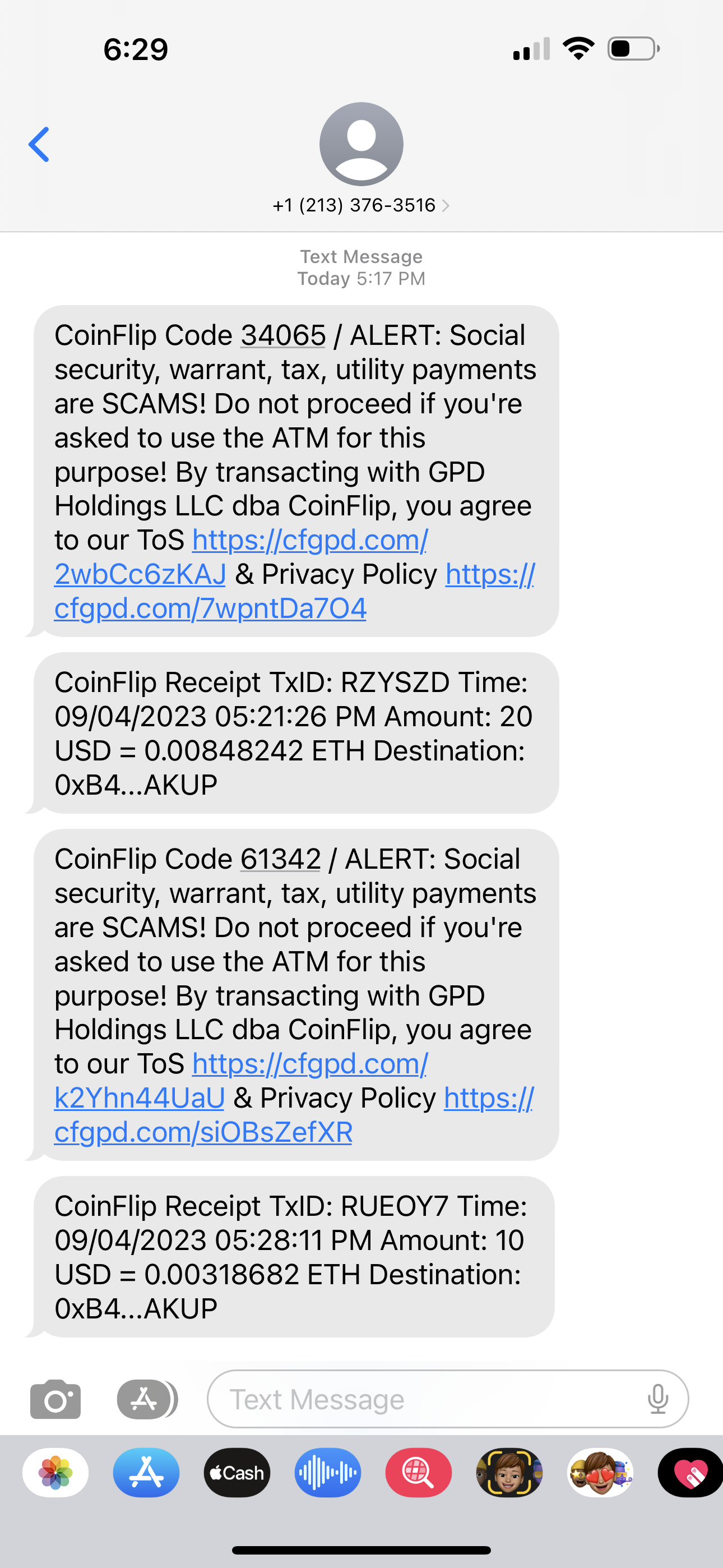Start dictation with the microphone icon
Viewport: 723px width, 1568px height.
point(658,1399)
